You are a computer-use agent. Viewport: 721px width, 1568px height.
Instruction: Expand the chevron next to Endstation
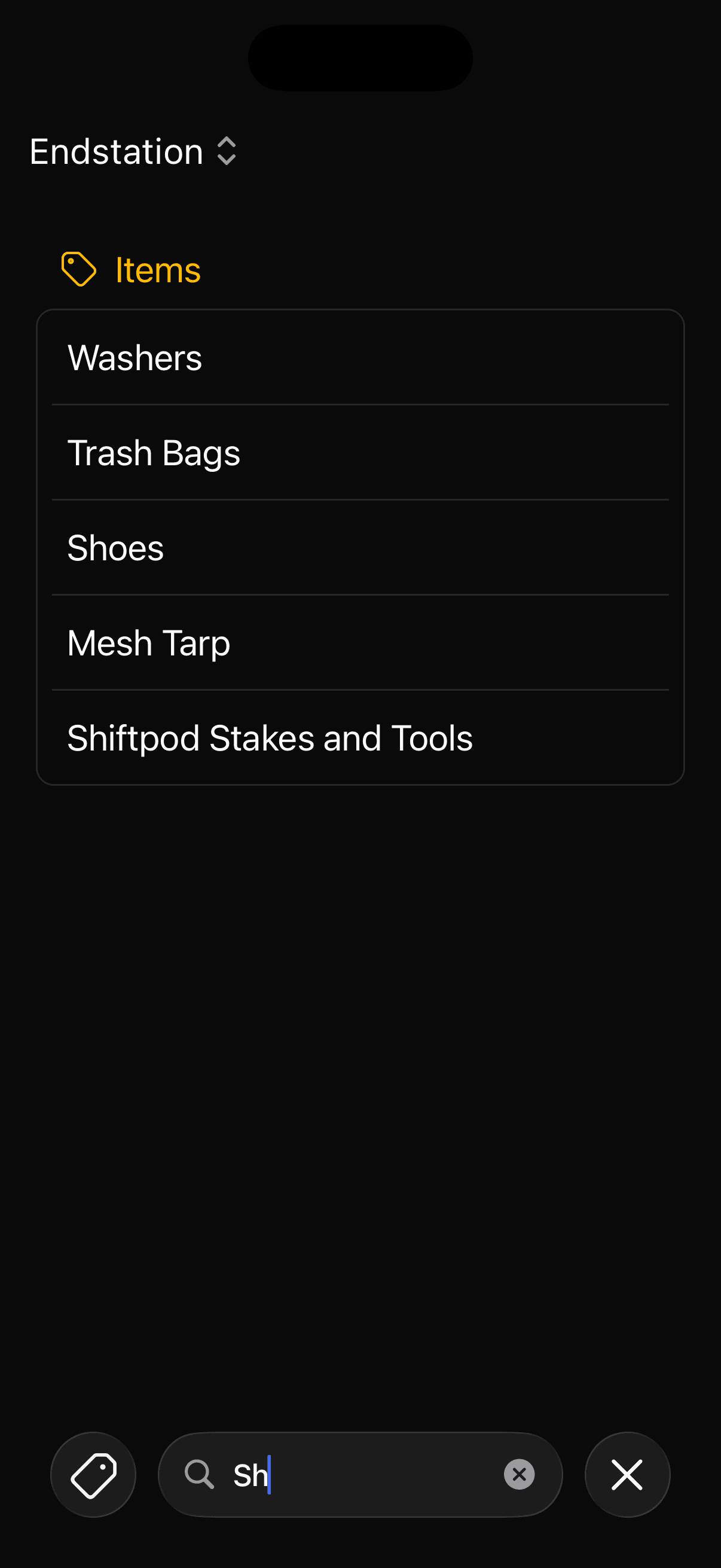coord(227,151)
